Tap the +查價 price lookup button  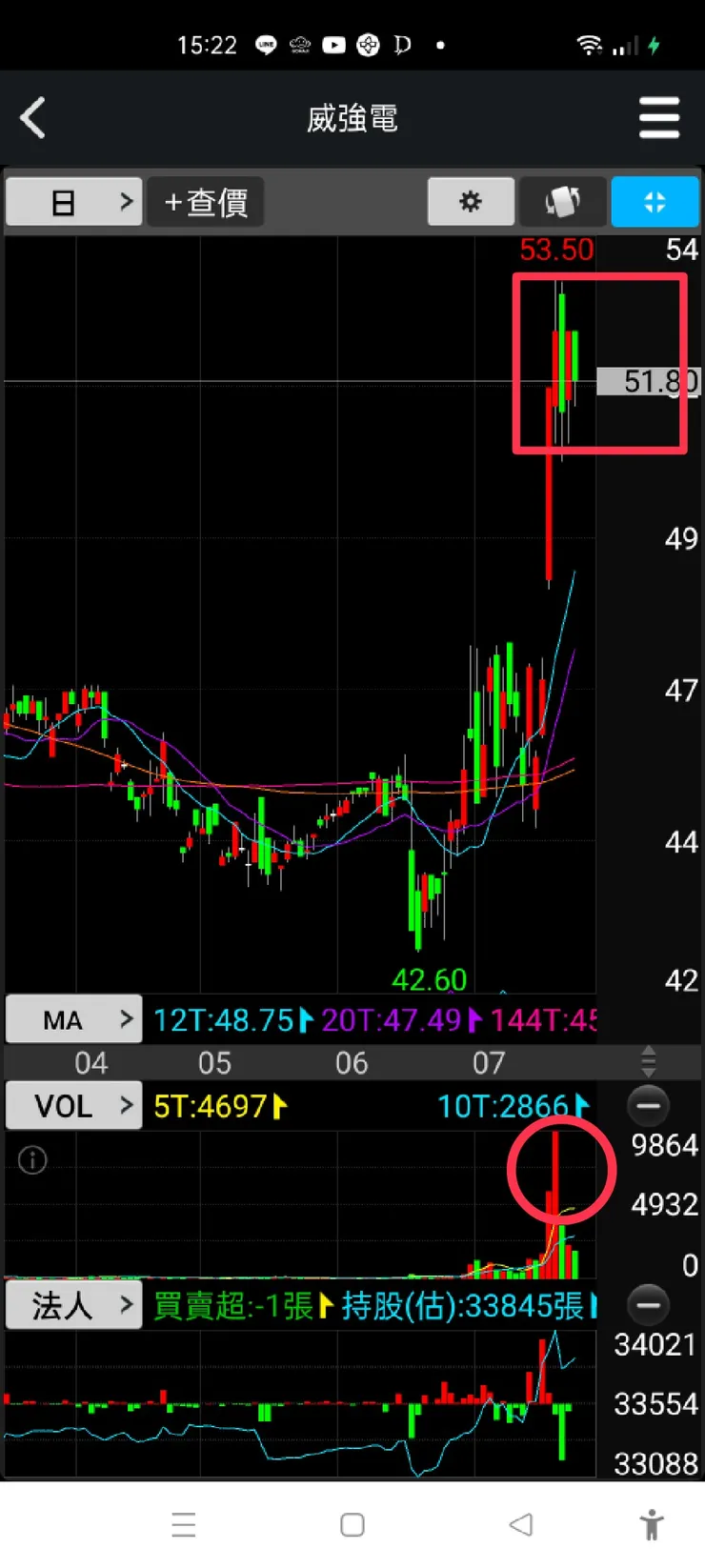point(205,202)
